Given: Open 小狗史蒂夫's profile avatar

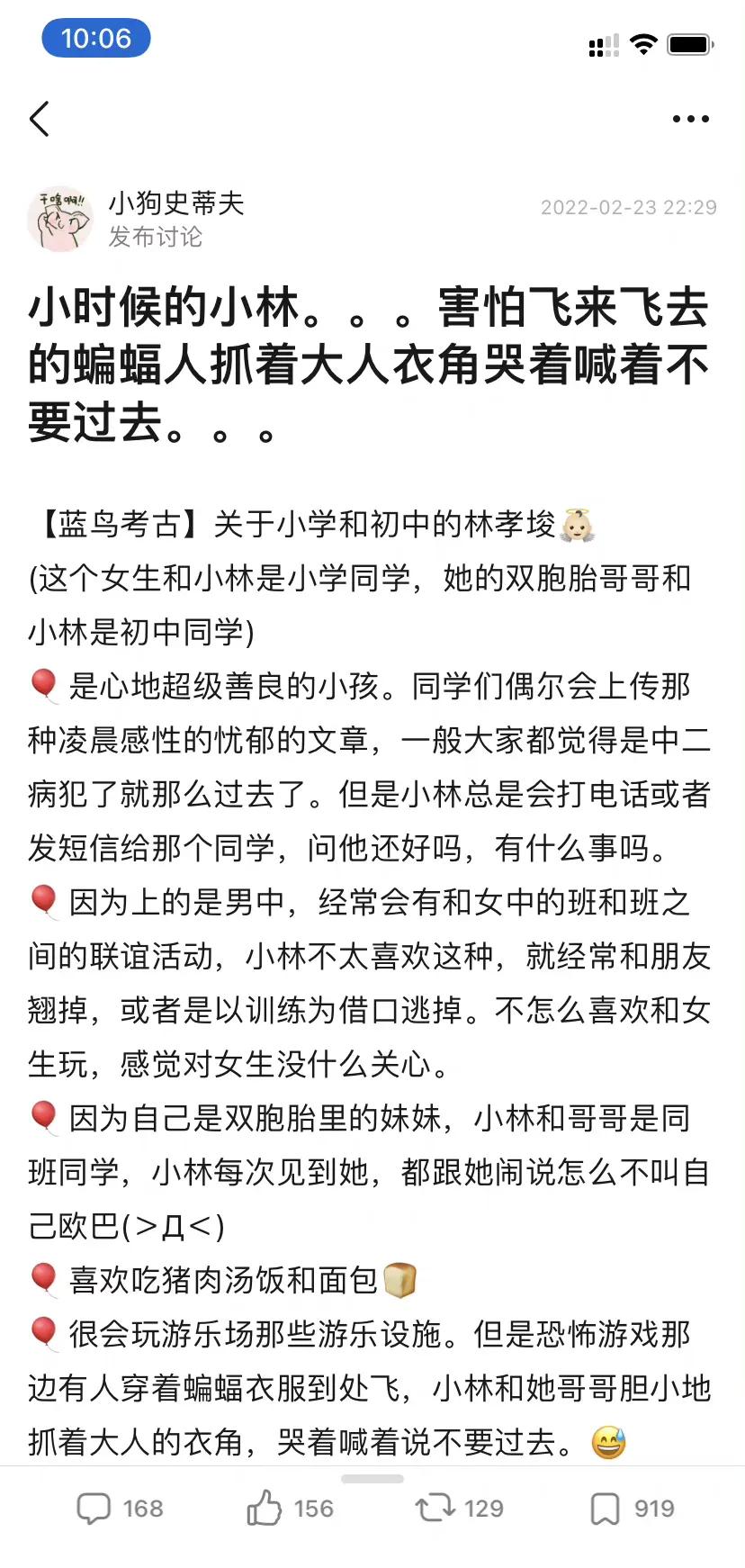Looking at the screenshot, I should click(59, 219).
